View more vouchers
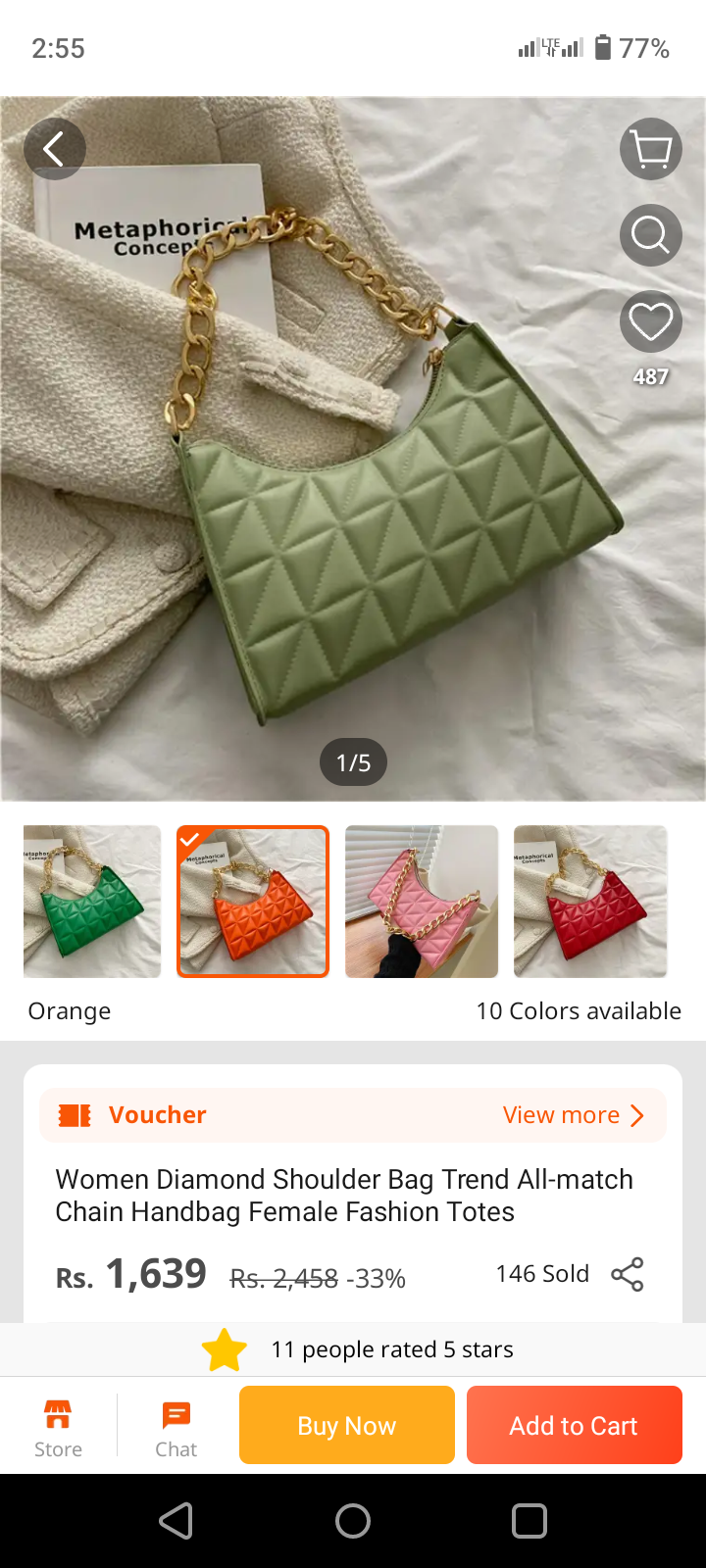 tap(573, 1115)
